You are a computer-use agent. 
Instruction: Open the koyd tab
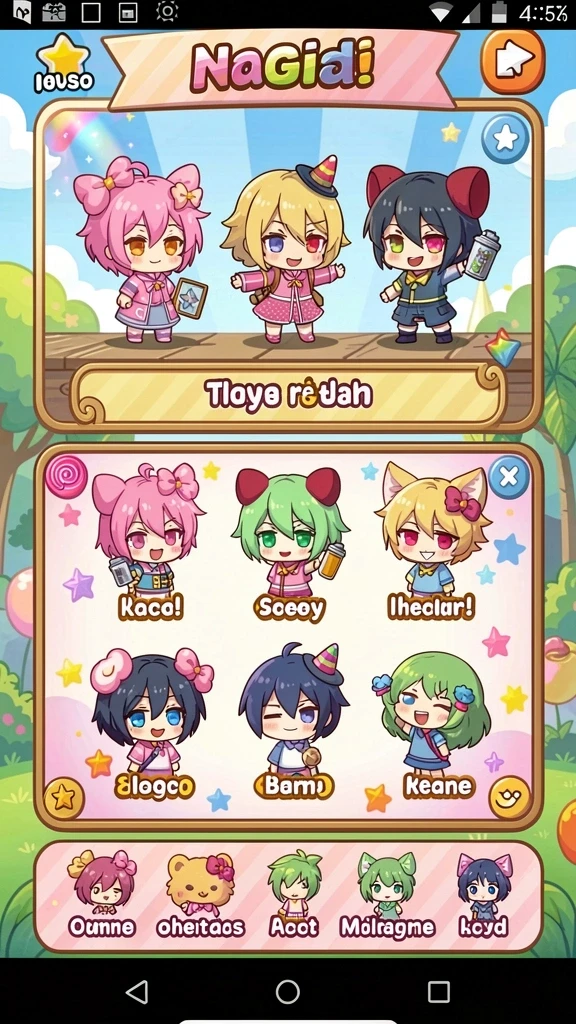(484, 895)
